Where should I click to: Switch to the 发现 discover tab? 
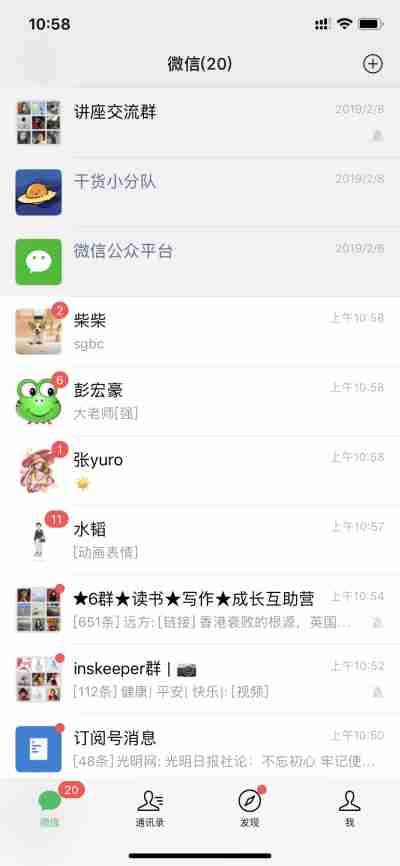250,807
